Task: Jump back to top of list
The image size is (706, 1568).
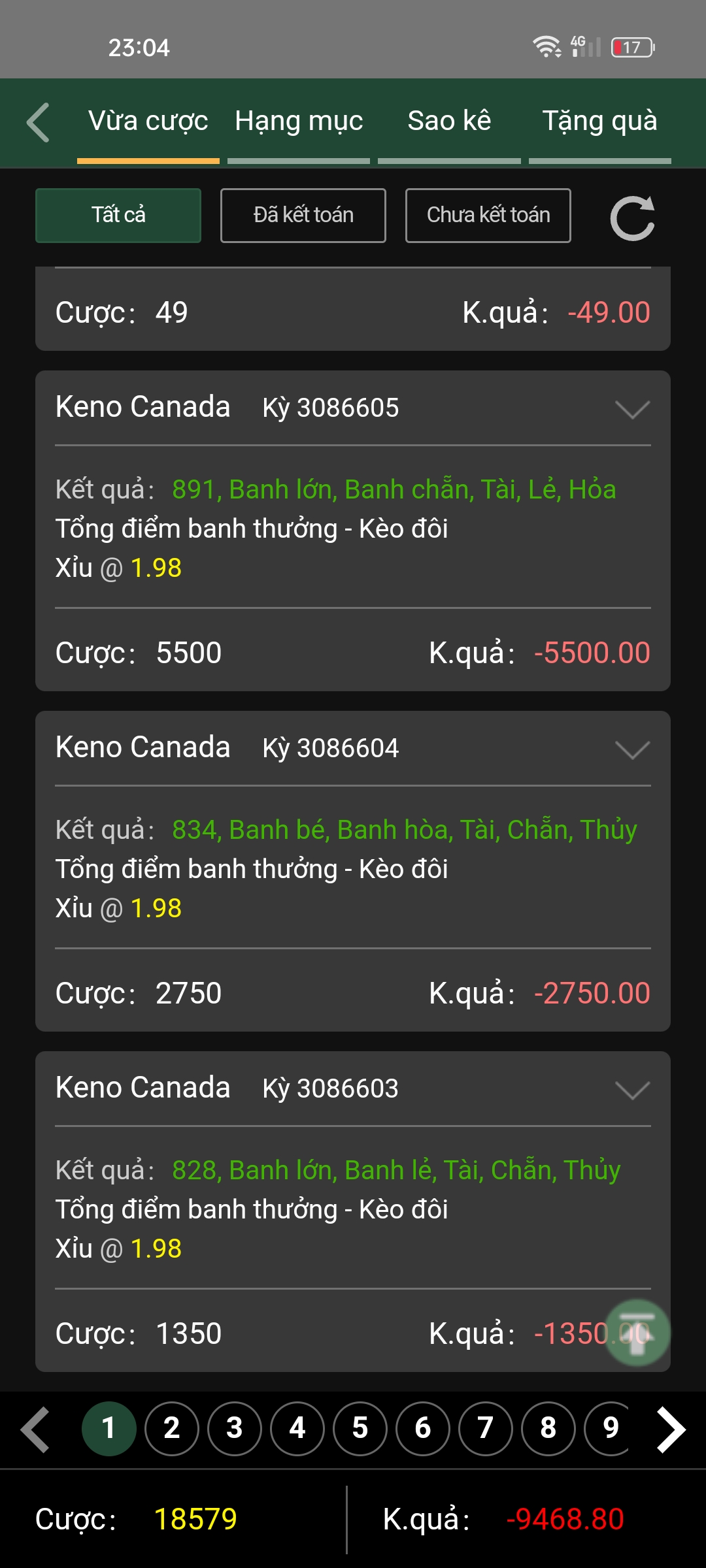Action: [637, 1332]
